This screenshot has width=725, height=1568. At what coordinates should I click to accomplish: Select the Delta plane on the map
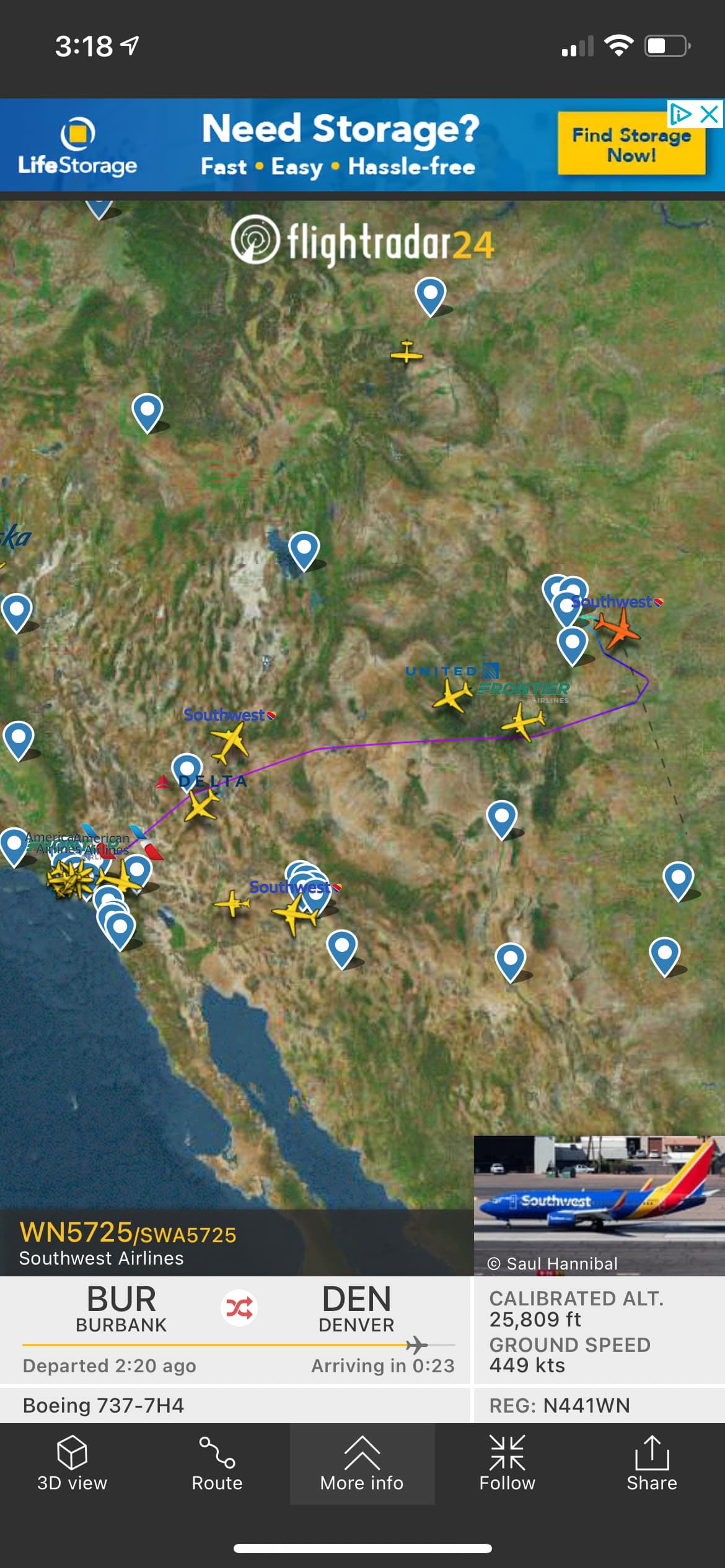tap(201, 806)
